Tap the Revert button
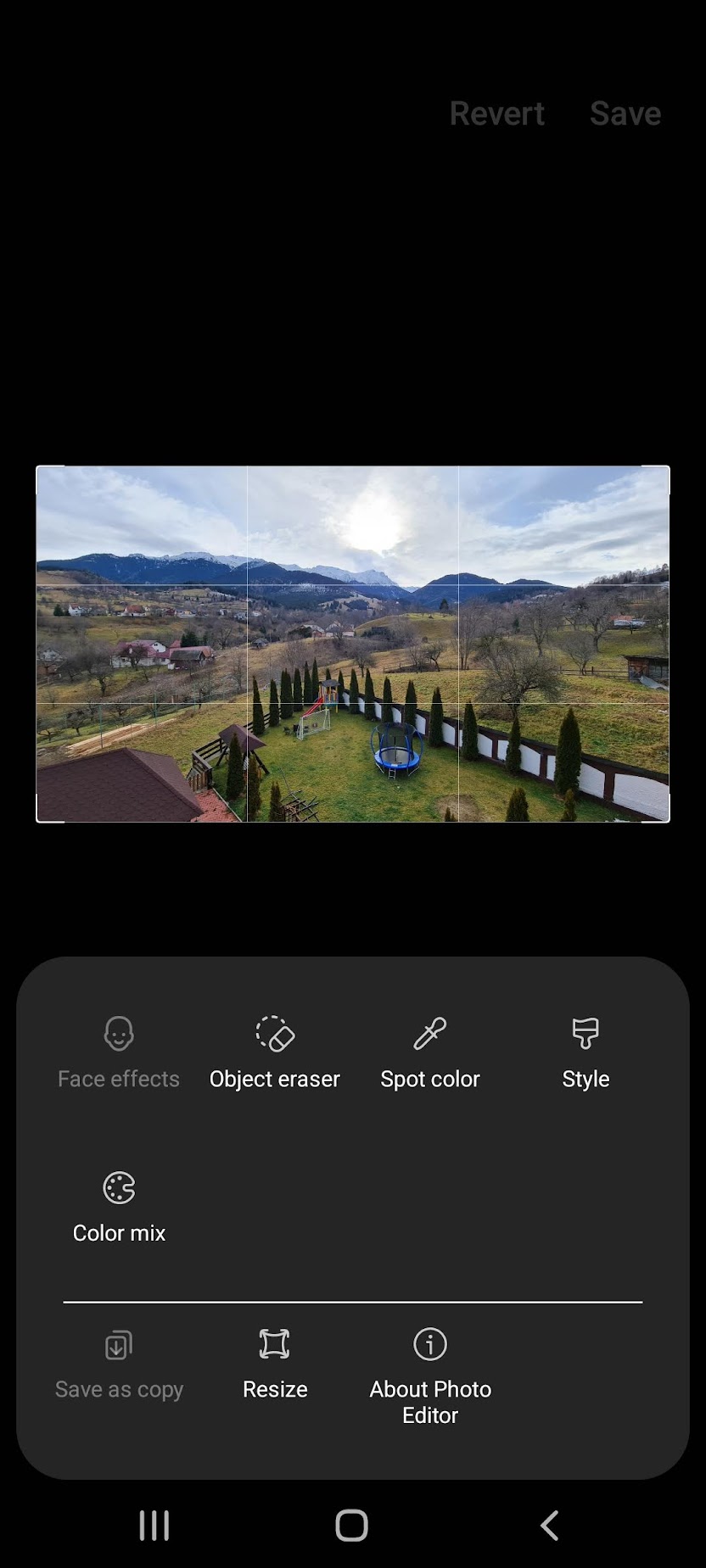The width and height of the screenshot is (706, 1568). point(497,114)
